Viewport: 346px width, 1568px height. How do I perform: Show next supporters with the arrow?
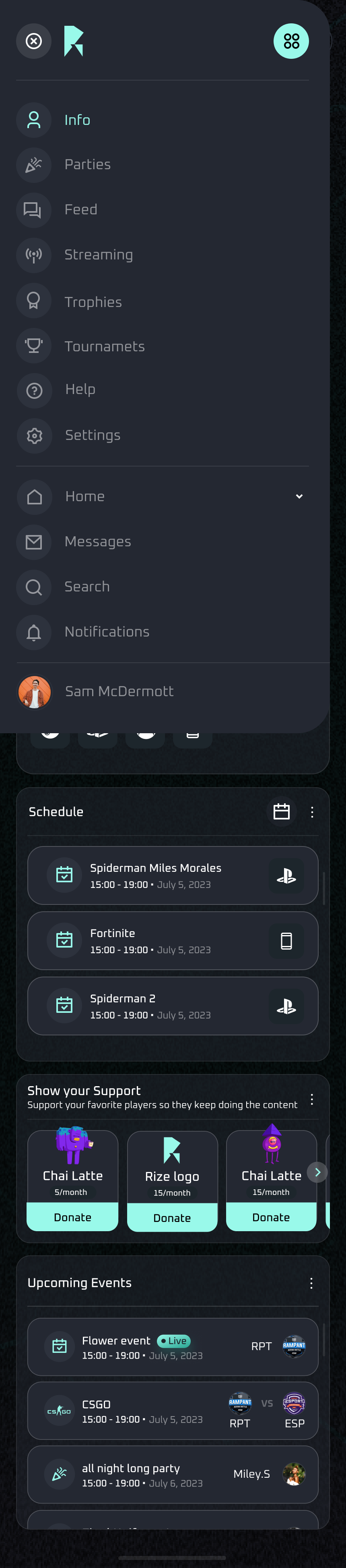point(317,1172)
